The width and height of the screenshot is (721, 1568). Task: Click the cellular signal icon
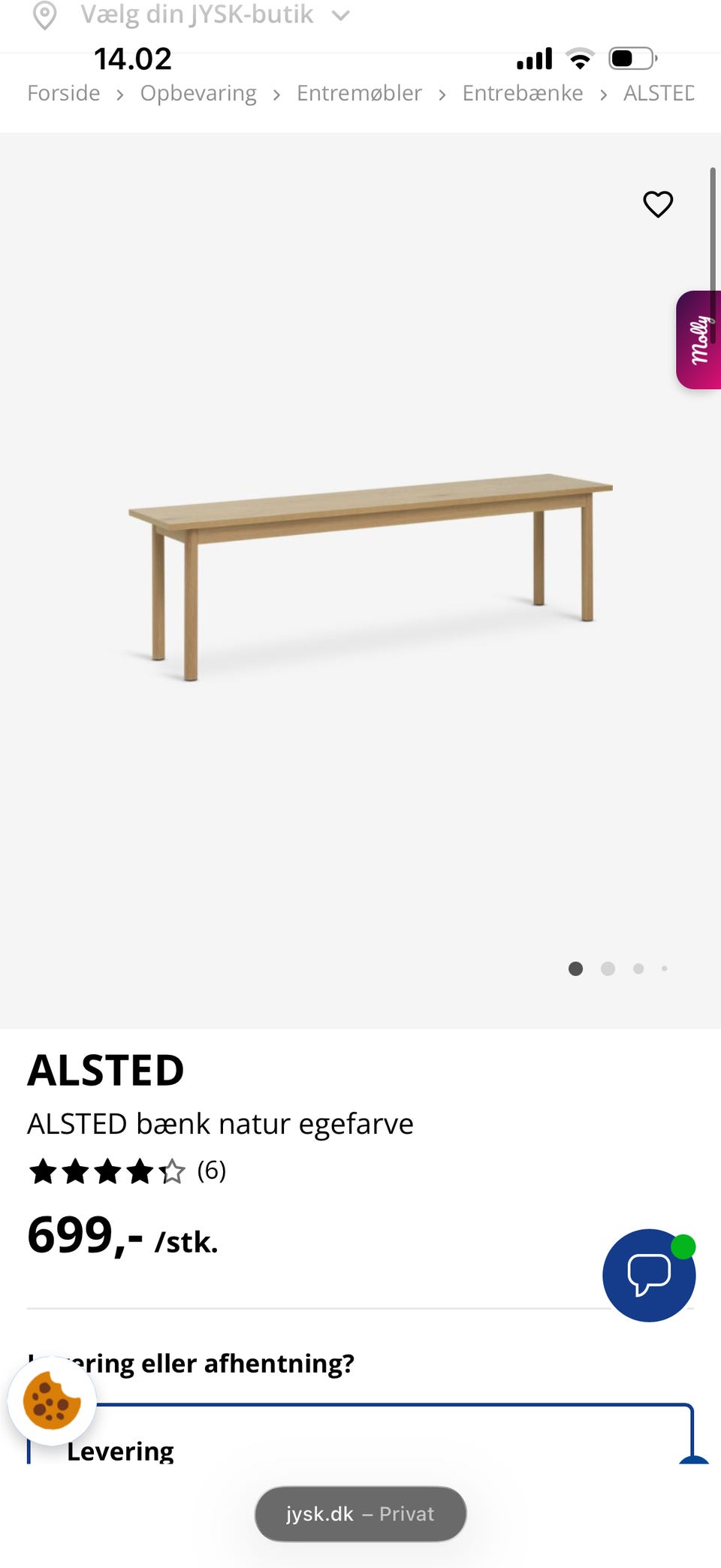533,56
